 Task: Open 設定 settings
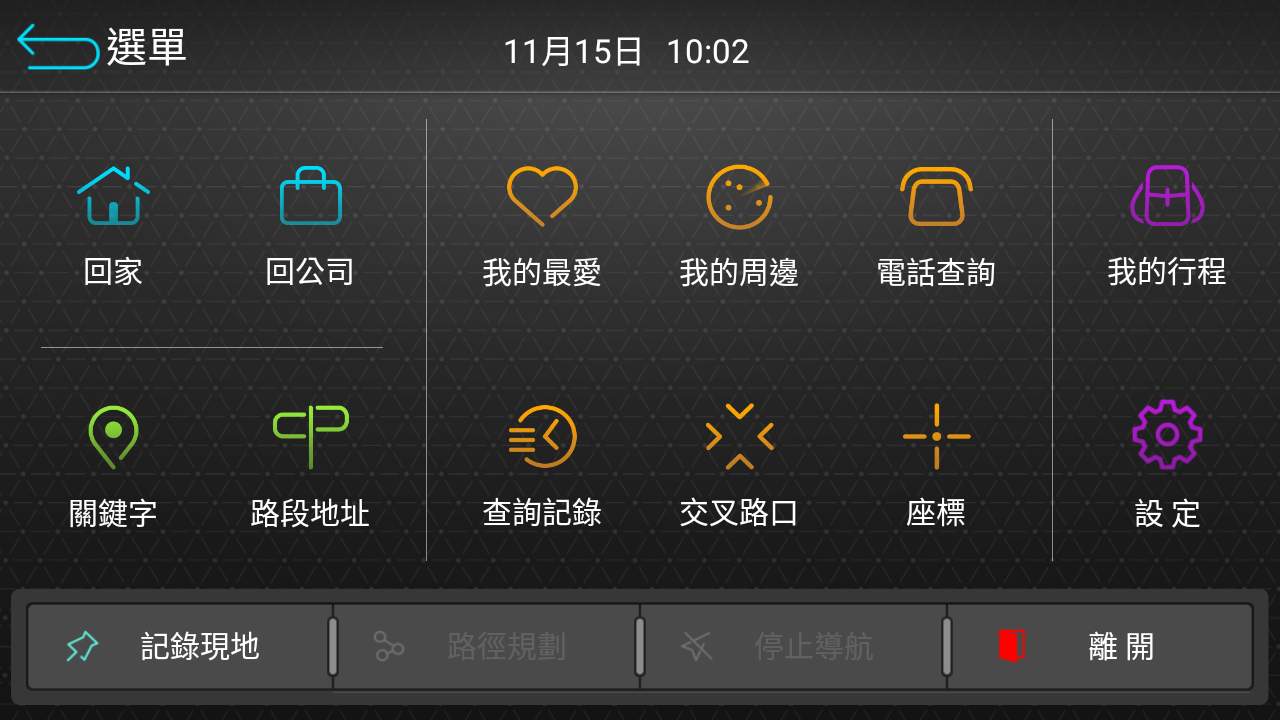pyautogui.click(x=1166, y=465)
